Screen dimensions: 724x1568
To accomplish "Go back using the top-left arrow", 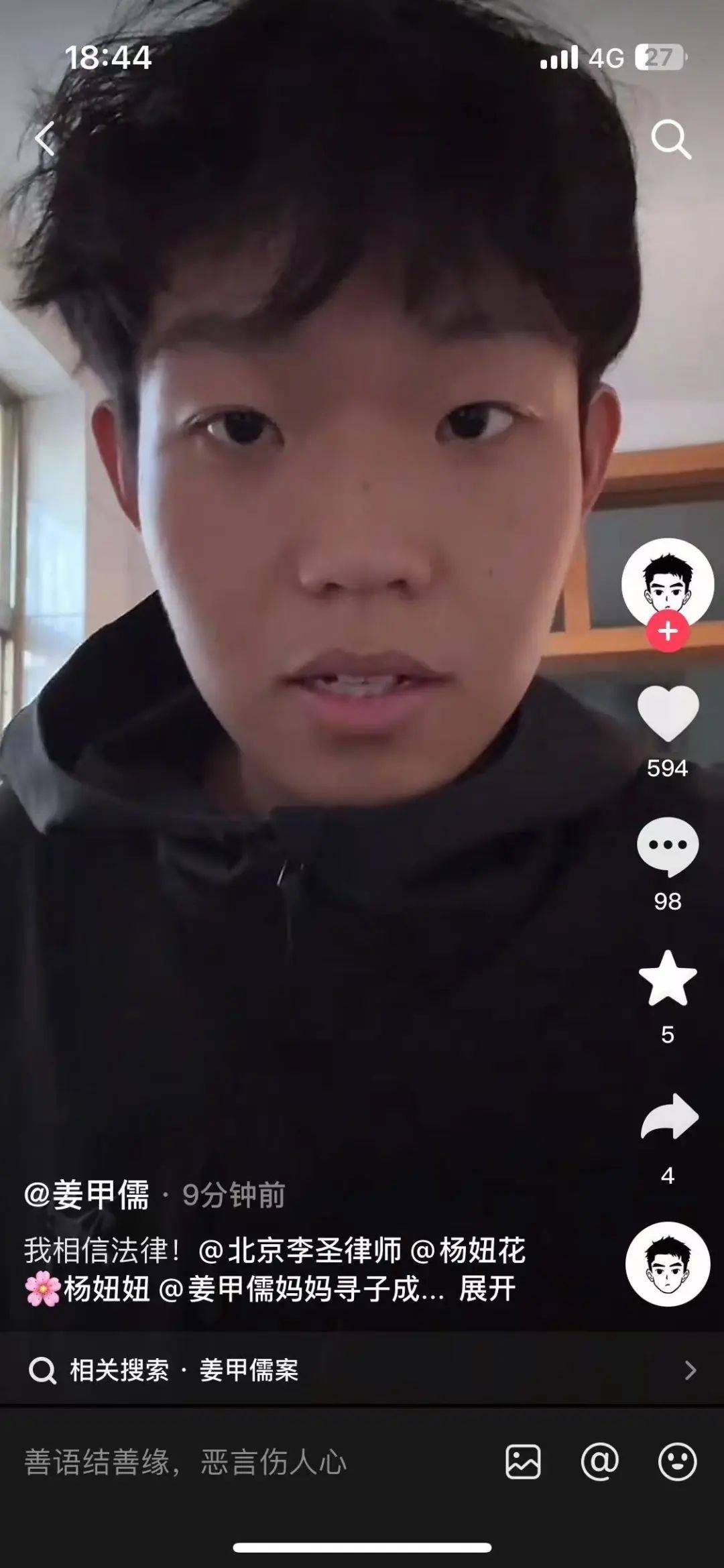I will coord(45,139).
